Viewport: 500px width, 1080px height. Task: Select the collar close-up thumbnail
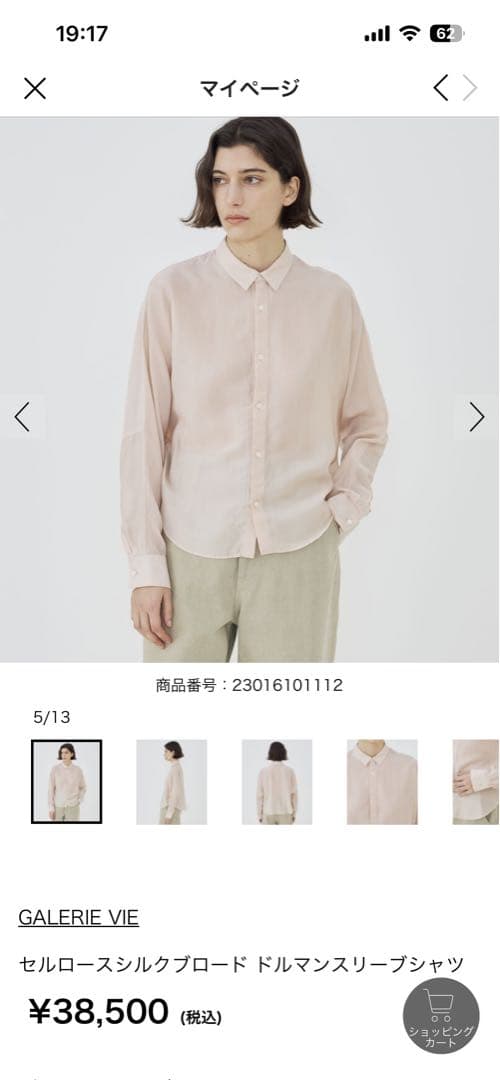(382, 782)
